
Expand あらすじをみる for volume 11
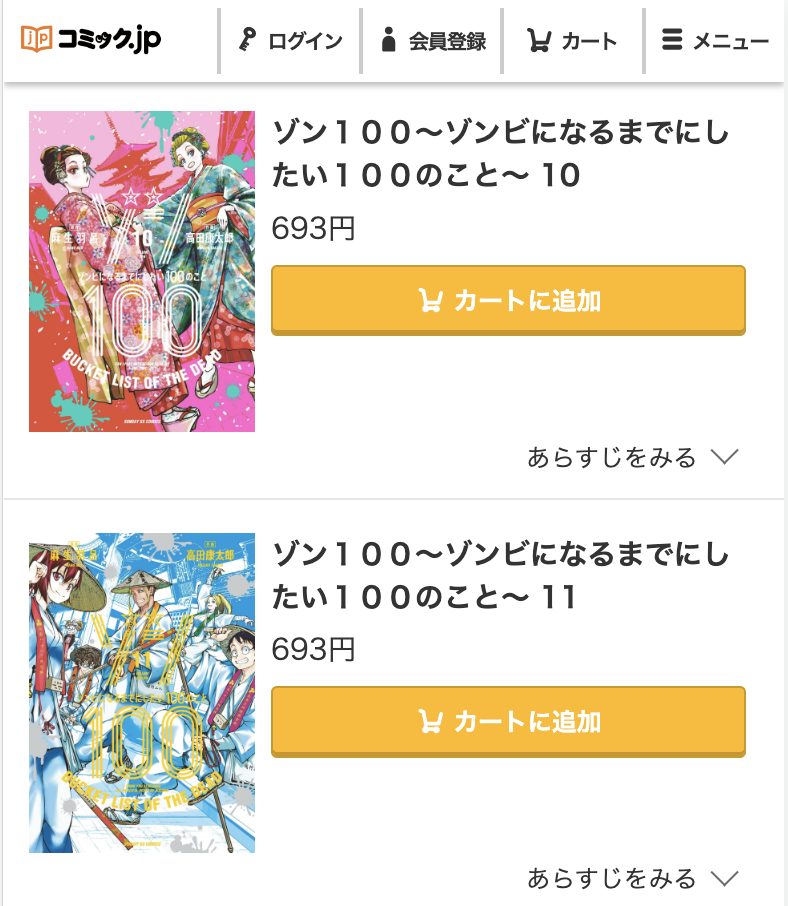(632, 878)
